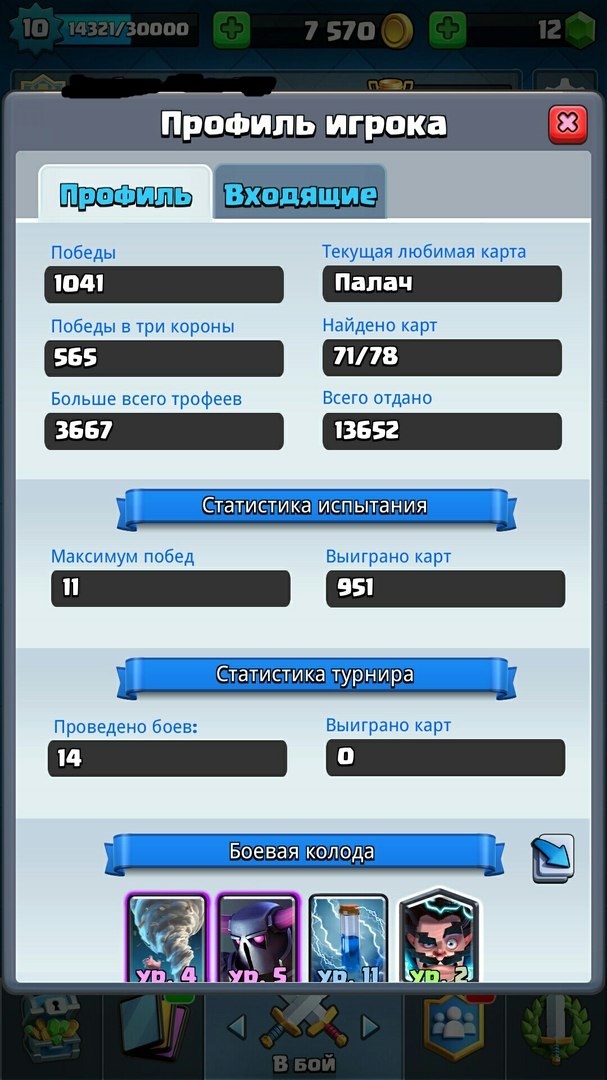Select the Профиль tab
This screenshot has width=607, height=1080.
point(125,193)
